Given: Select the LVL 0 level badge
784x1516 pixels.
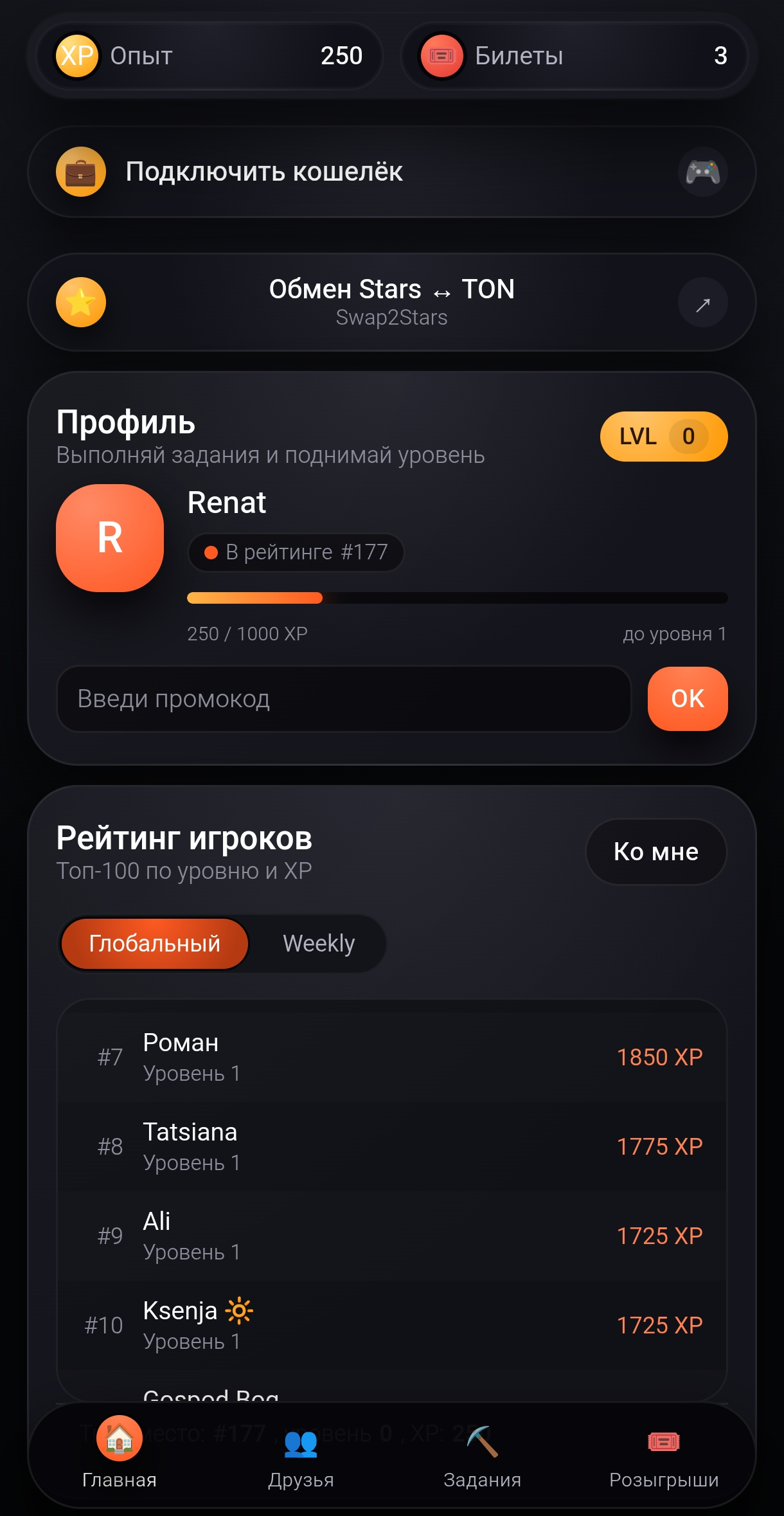Looking at the screenshot, I should tap(663, 437).
